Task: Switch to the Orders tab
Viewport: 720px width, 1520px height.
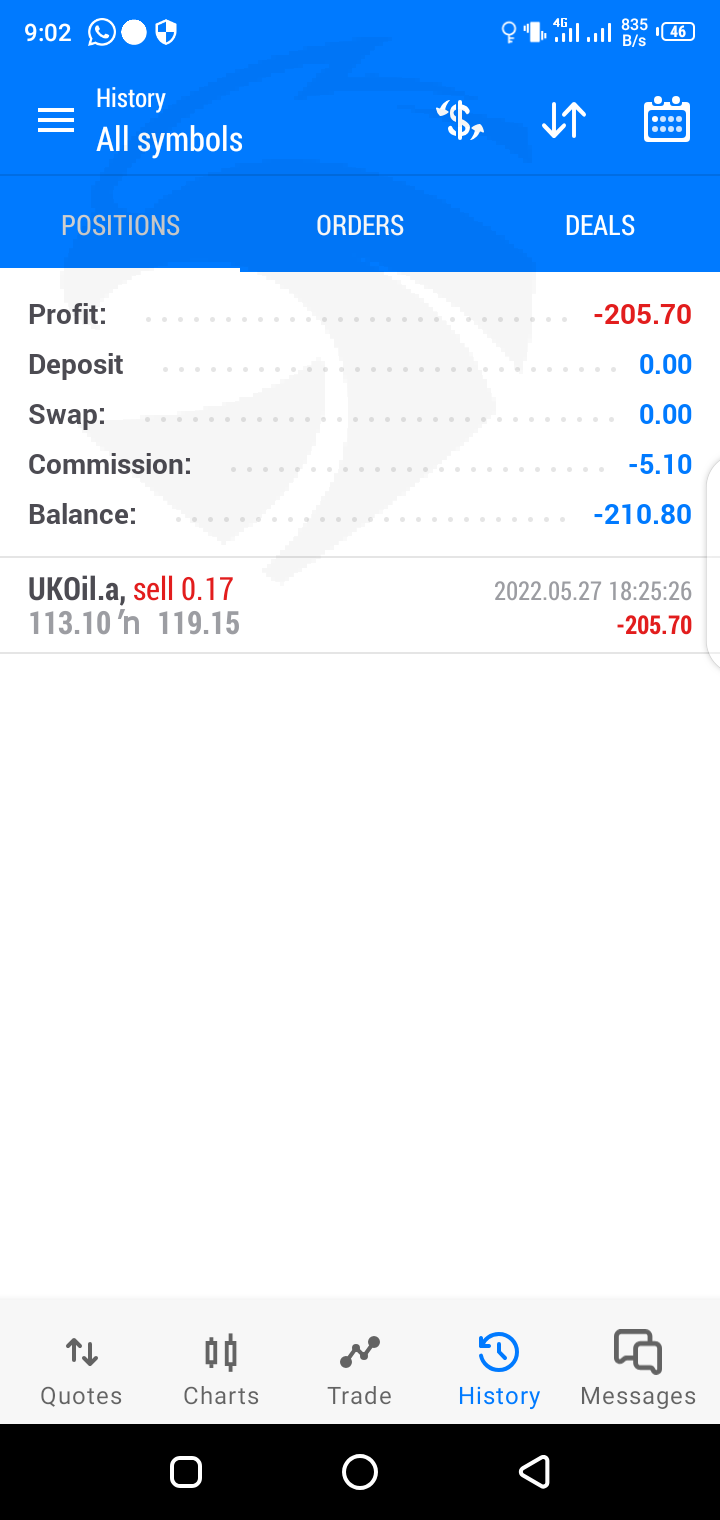Action: (x=360, y=225)
